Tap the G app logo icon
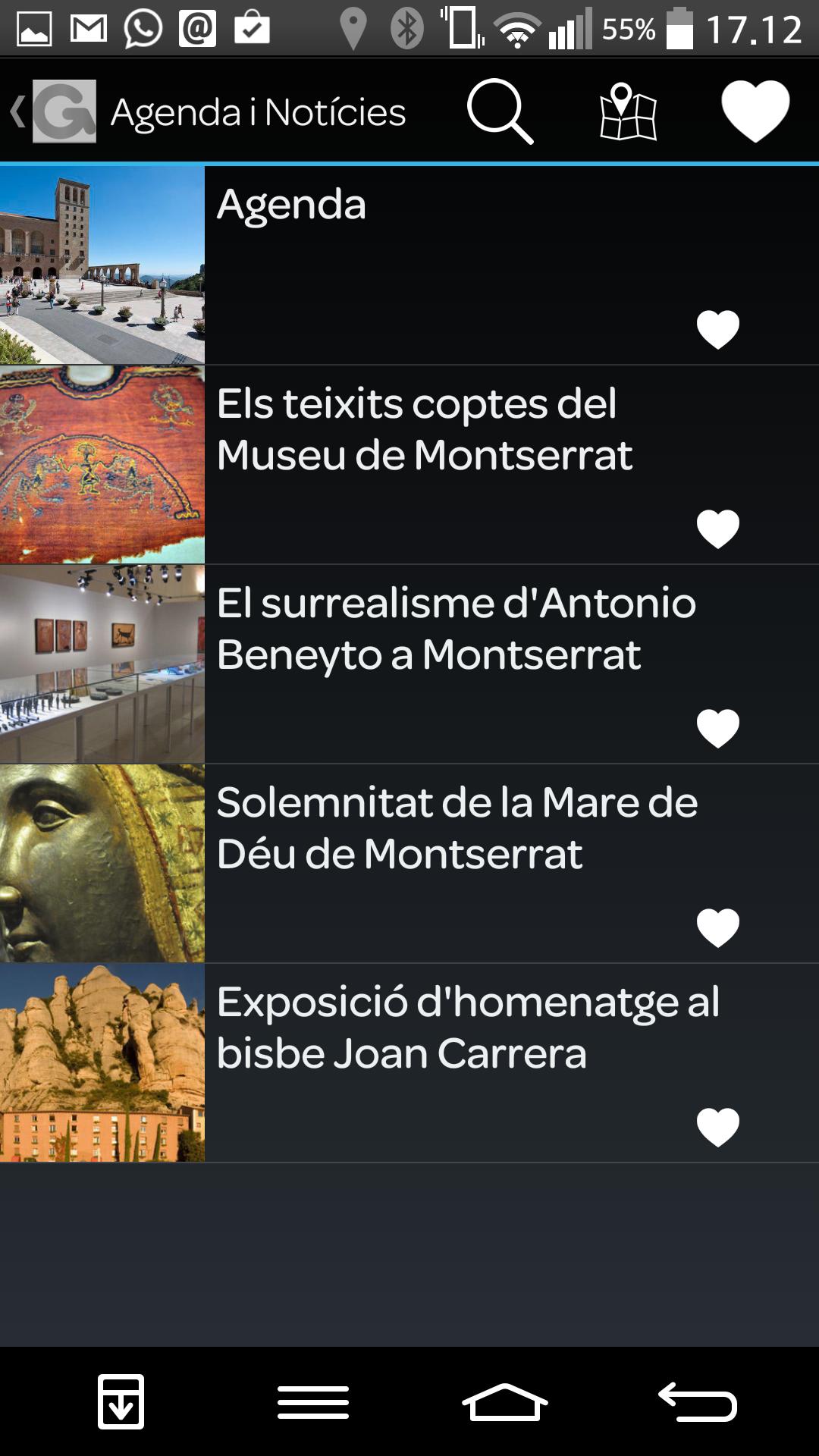819x1456 pixels. click(64, 112)
